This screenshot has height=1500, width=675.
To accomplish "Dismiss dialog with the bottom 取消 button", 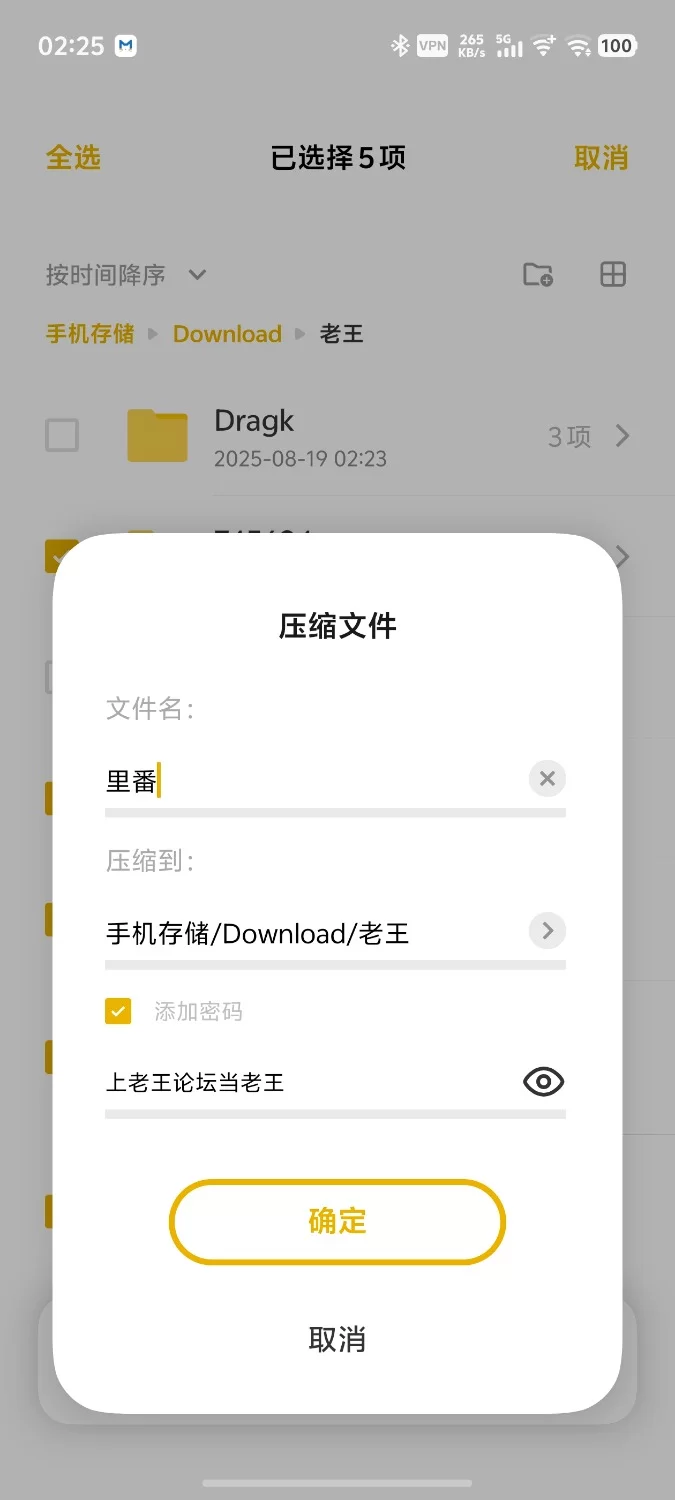I will [x=337, y=1339].
